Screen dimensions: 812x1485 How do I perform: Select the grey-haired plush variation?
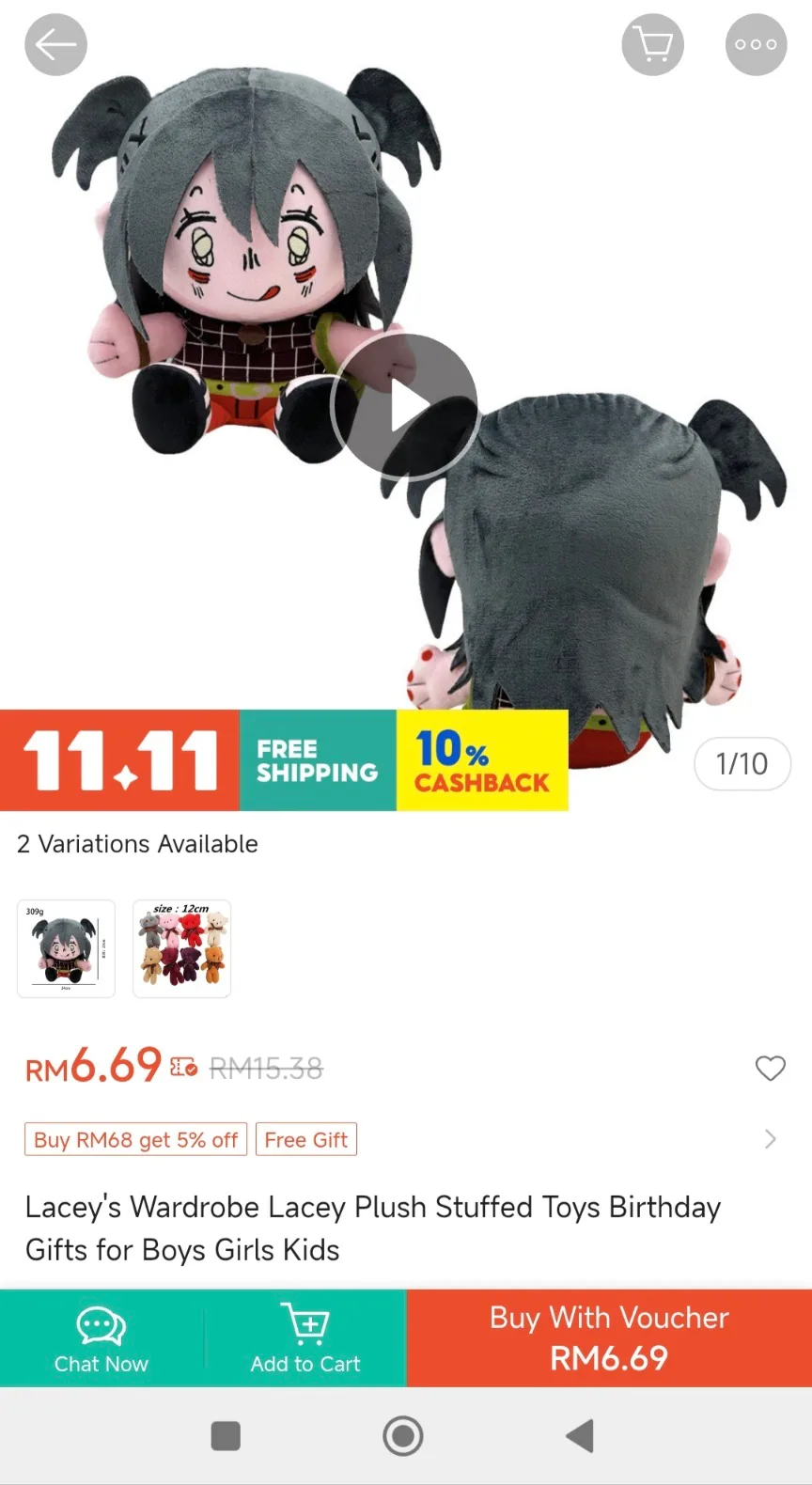tap(66, 948)
